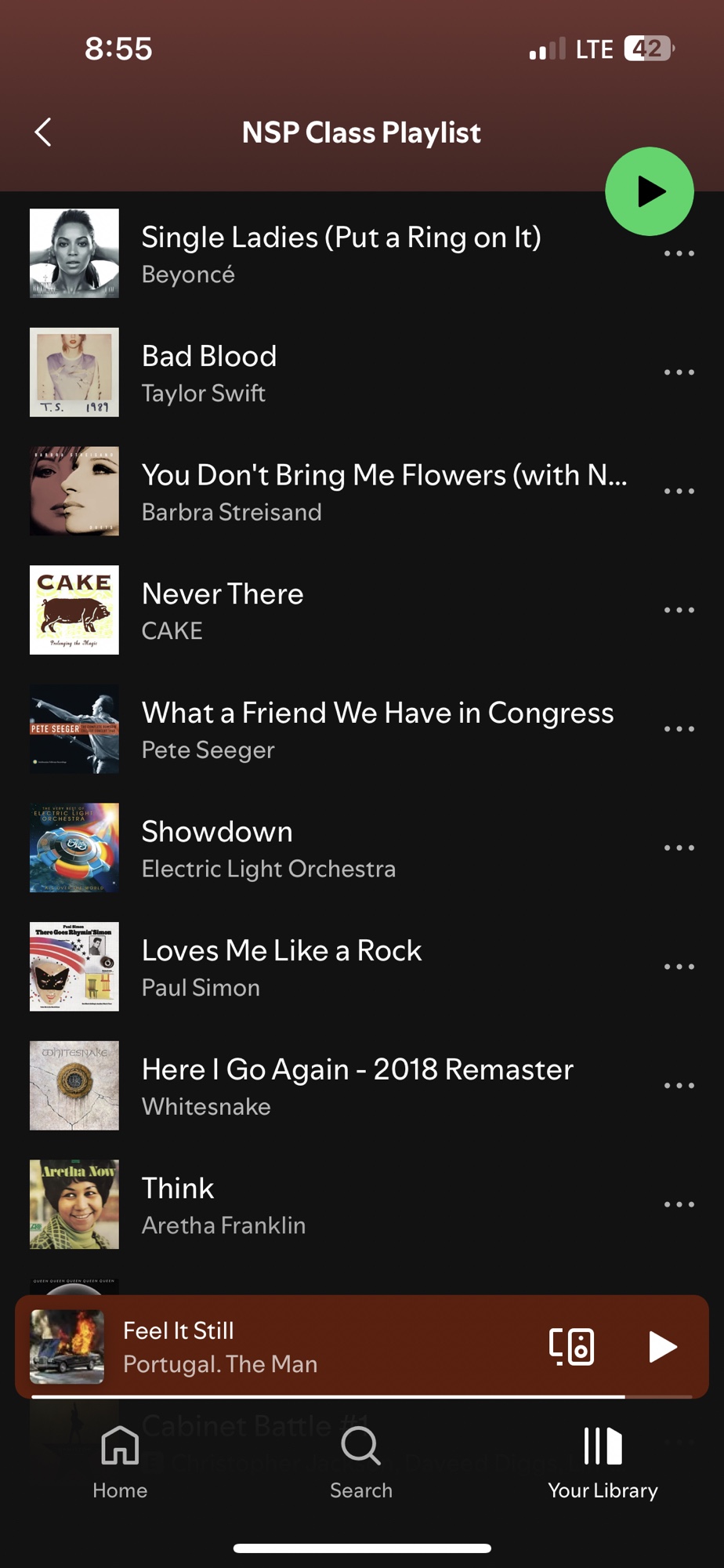Go back from NSP Class Playlist

point(44,132)
